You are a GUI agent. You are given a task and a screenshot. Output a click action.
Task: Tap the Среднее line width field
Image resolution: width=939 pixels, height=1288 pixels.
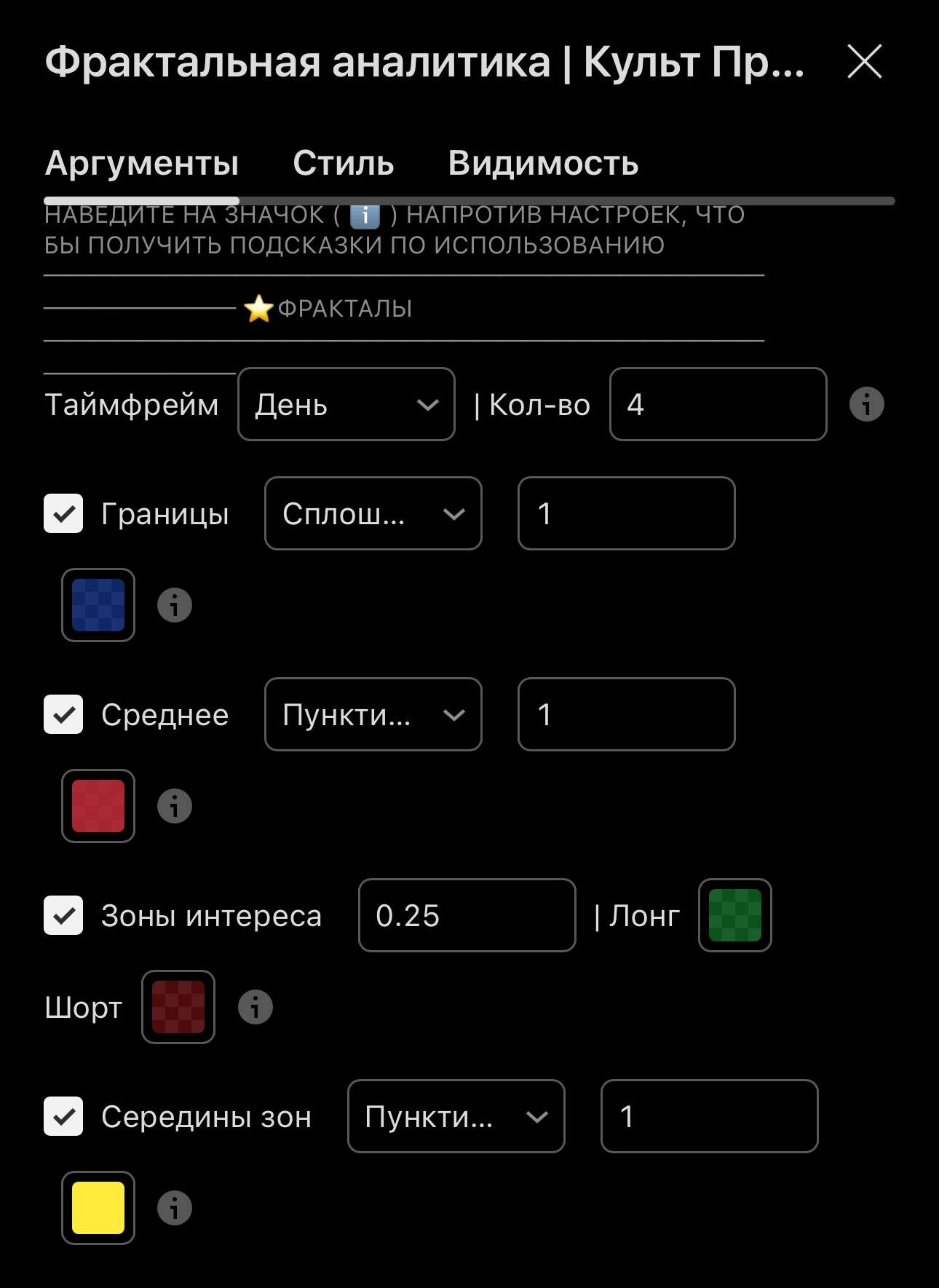point(626,715)
